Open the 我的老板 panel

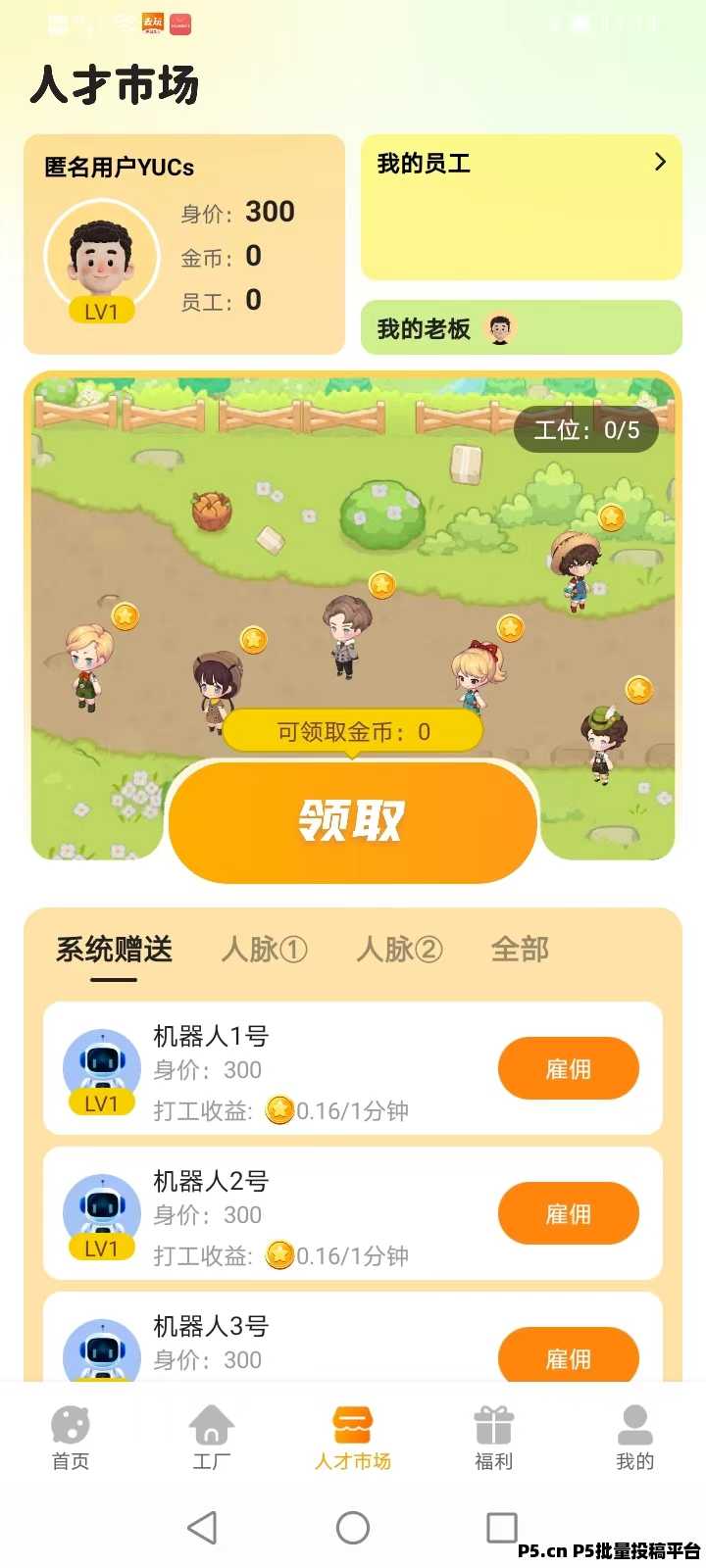coord(522,327)
